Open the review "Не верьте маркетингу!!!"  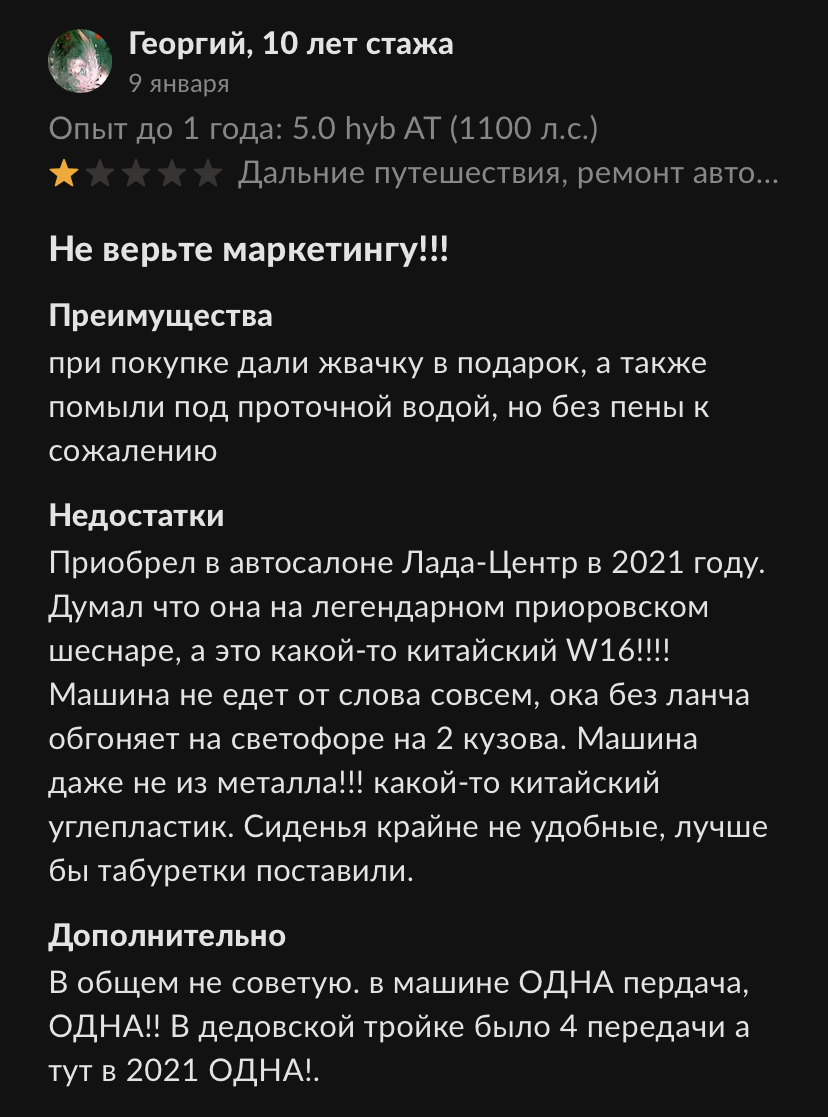pyautogui.click(x=249, y=250)
